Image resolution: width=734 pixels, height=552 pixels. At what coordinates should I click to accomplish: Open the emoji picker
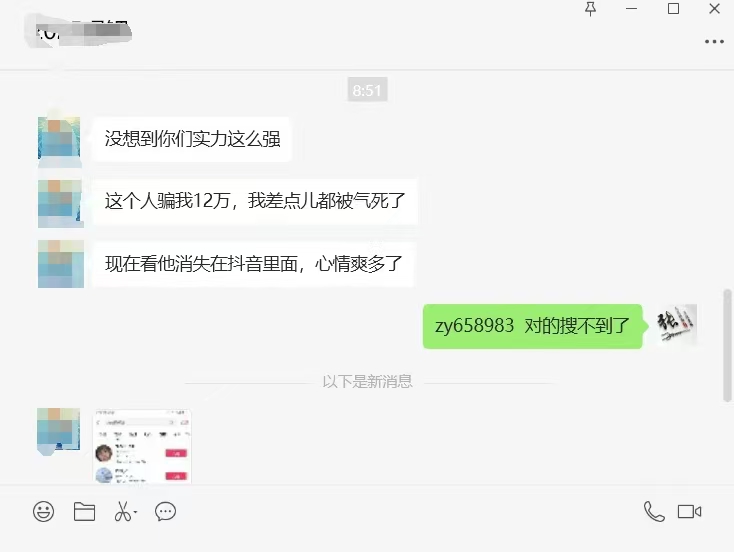(43, 512)
